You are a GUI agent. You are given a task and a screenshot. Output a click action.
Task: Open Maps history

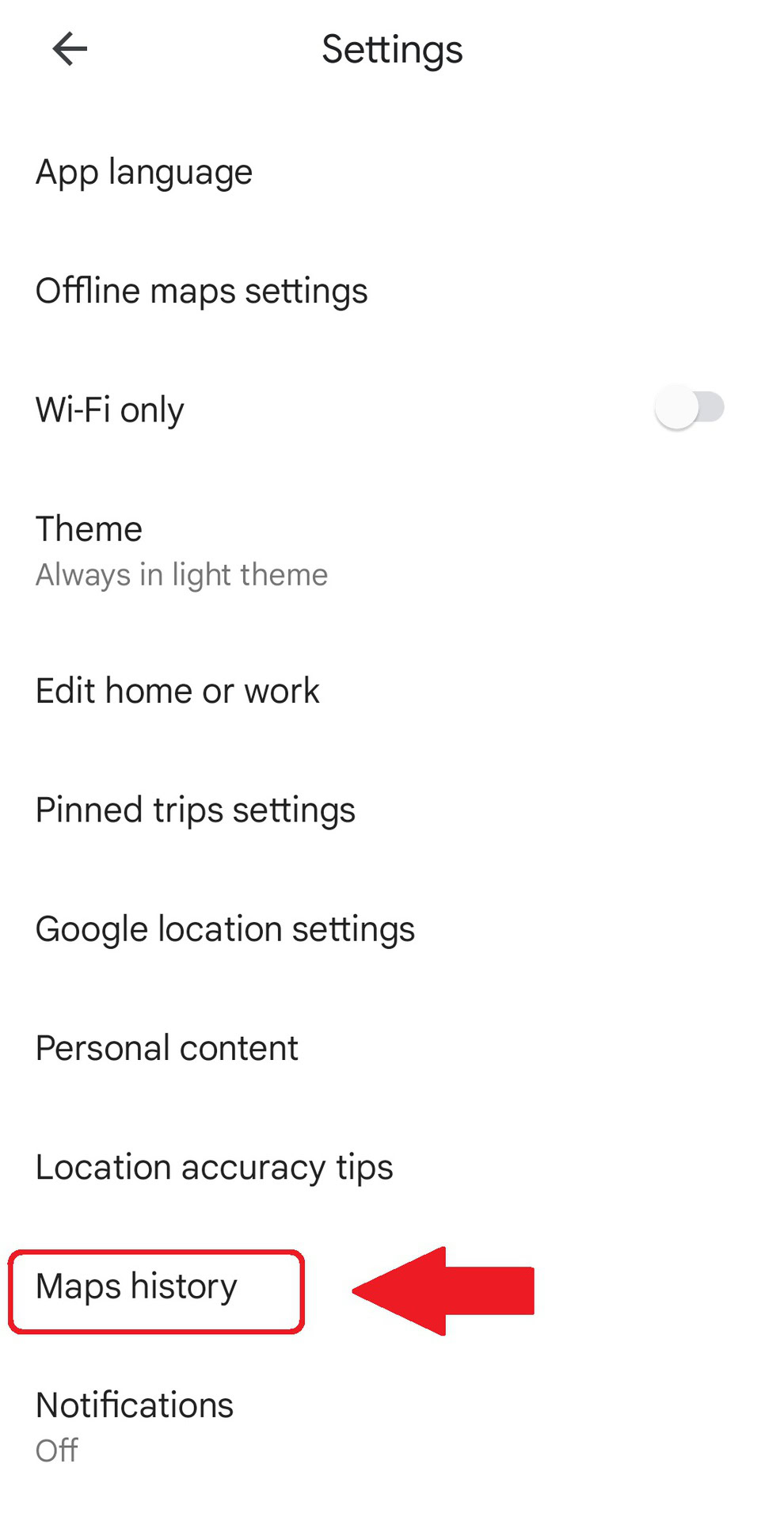(x=137, y=1286)
